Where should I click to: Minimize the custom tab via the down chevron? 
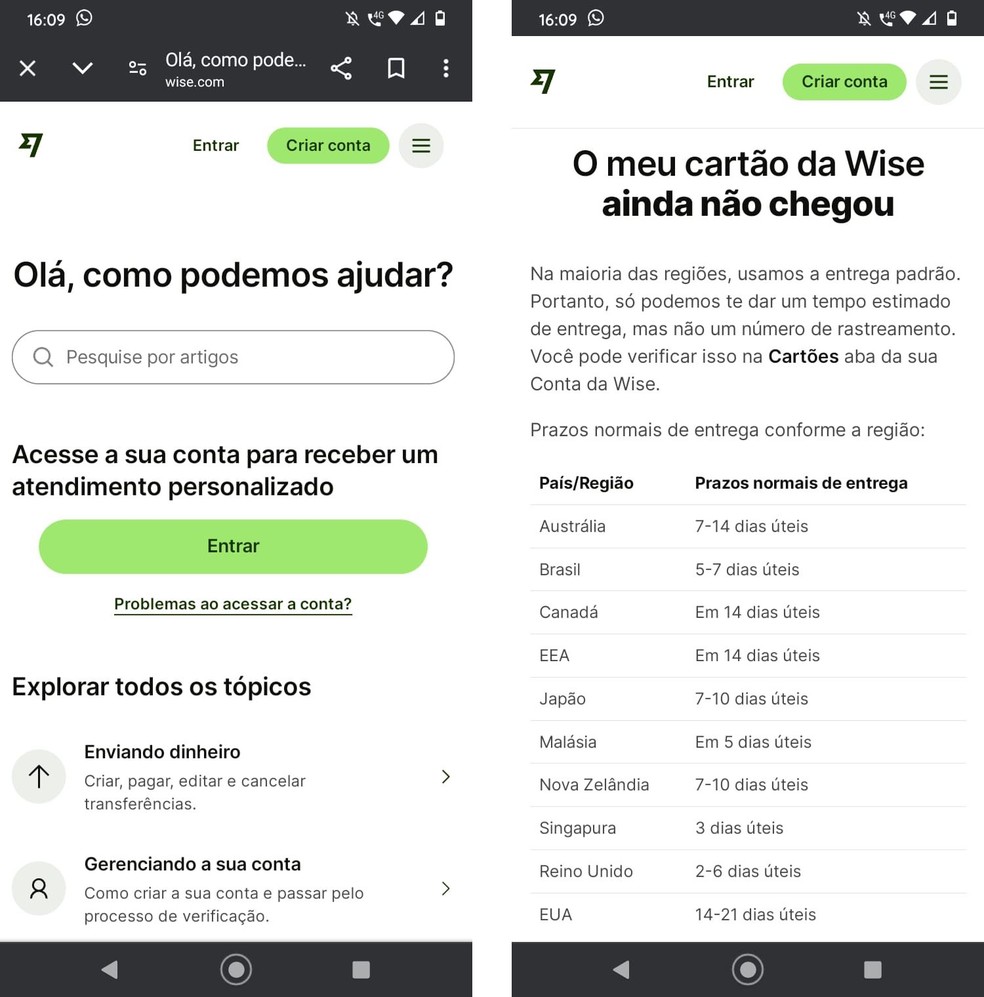pos(82,68)
